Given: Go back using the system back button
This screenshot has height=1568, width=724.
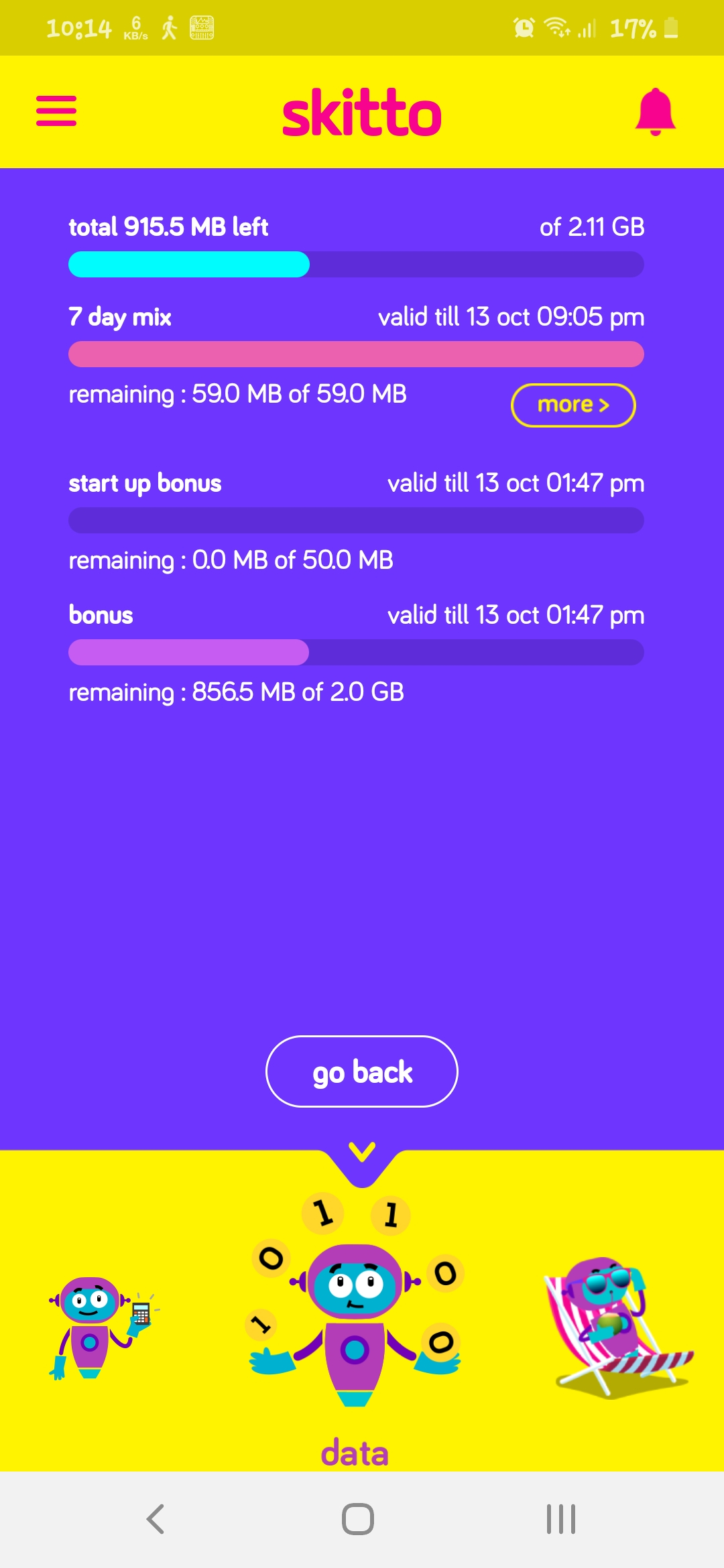Looking at the screenshot, I should tap(156, 1519).
